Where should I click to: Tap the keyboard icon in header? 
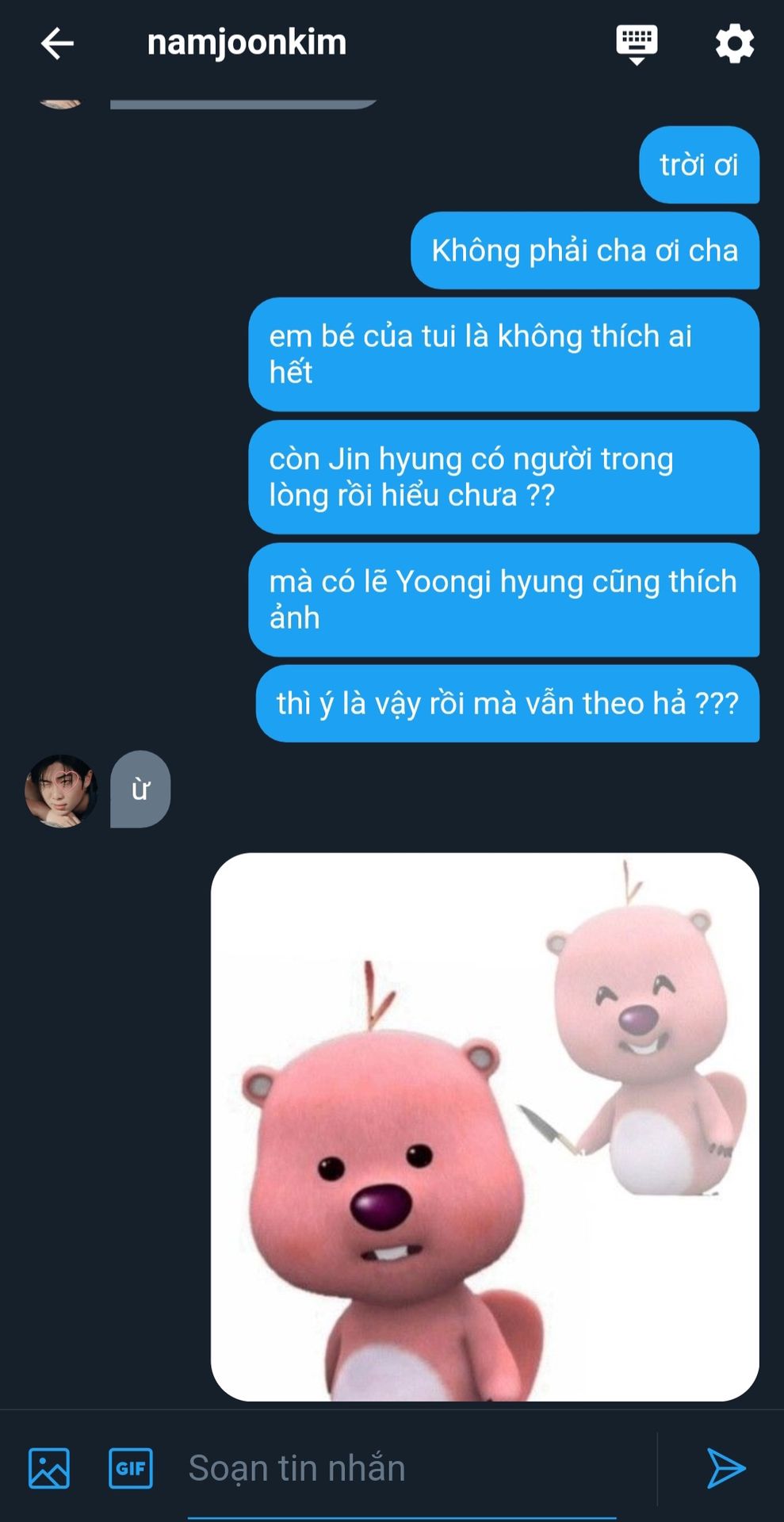click(637, 44)
